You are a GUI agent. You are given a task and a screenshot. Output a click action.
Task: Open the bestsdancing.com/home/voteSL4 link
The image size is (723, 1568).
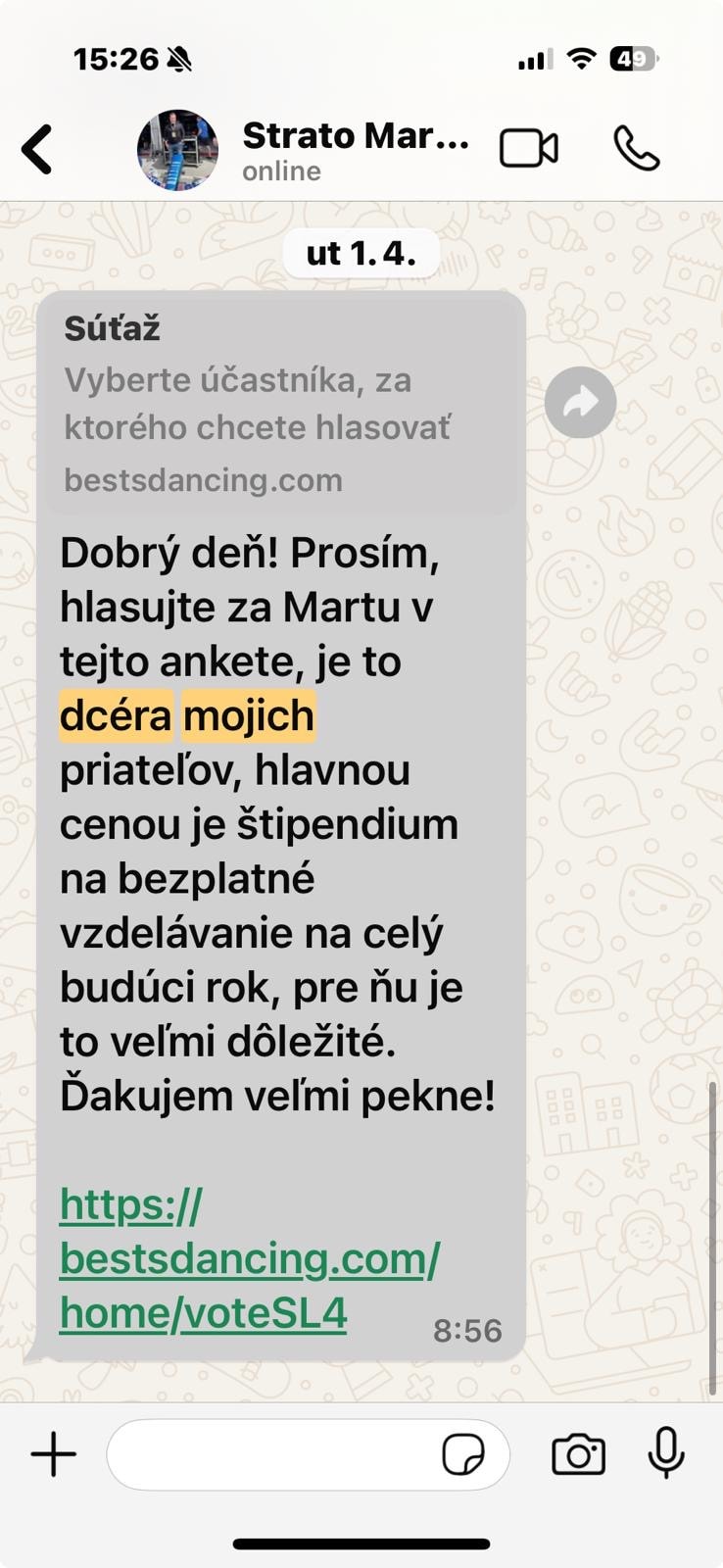[x=250, y=1258]
